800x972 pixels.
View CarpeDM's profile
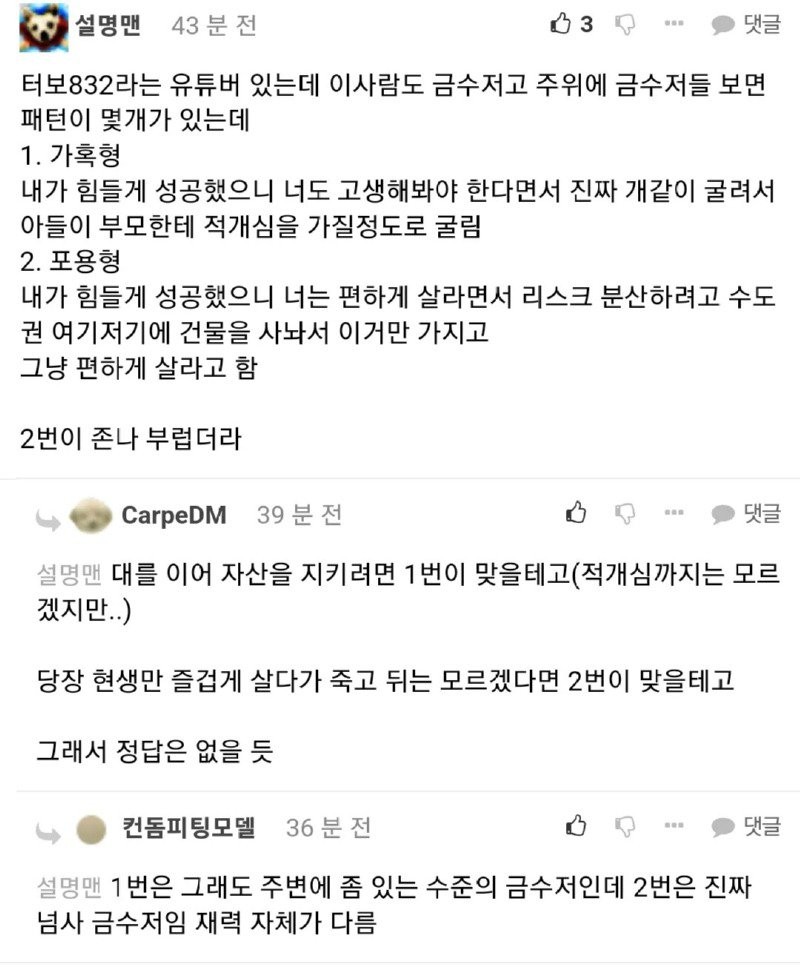[x=173, y=514]
